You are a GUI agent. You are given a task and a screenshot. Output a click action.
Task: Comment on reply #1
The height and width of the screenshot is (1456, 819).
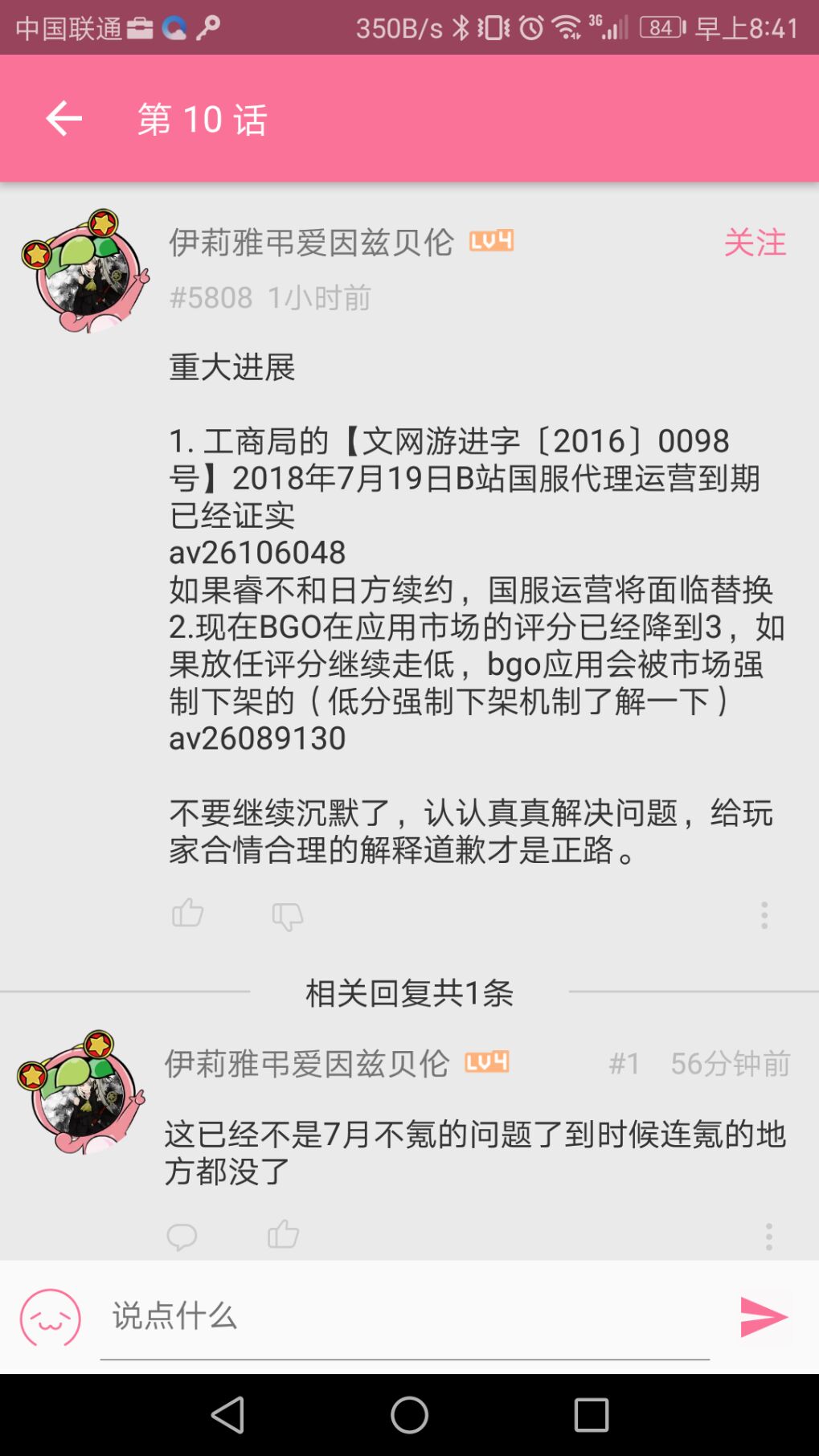coord(182,1236)
